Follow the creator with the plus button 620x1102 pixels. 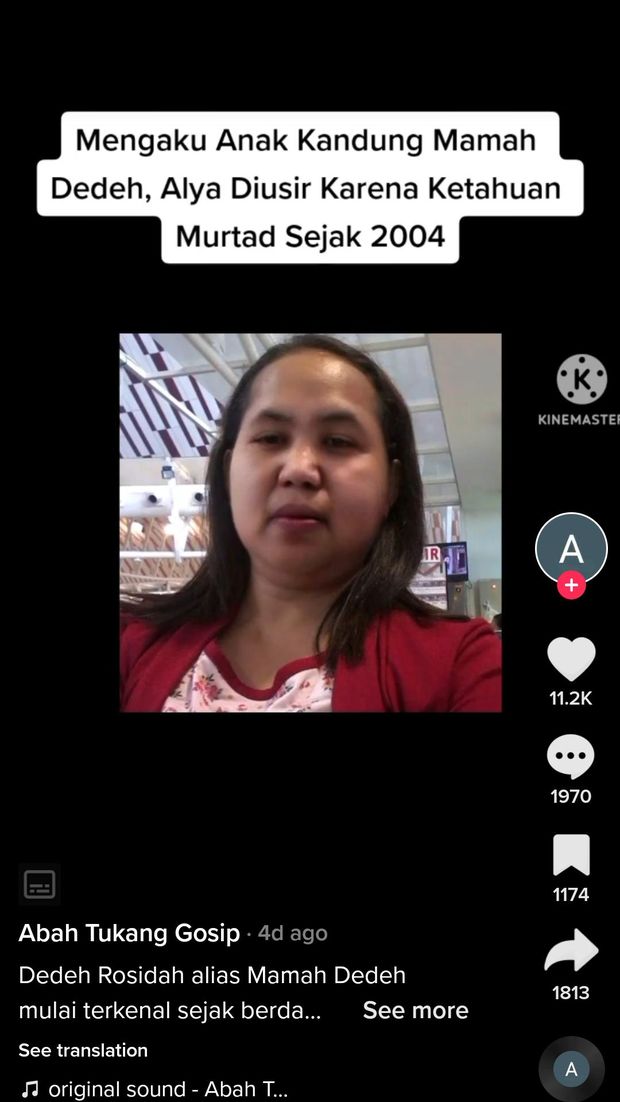(x=571, y=586)
